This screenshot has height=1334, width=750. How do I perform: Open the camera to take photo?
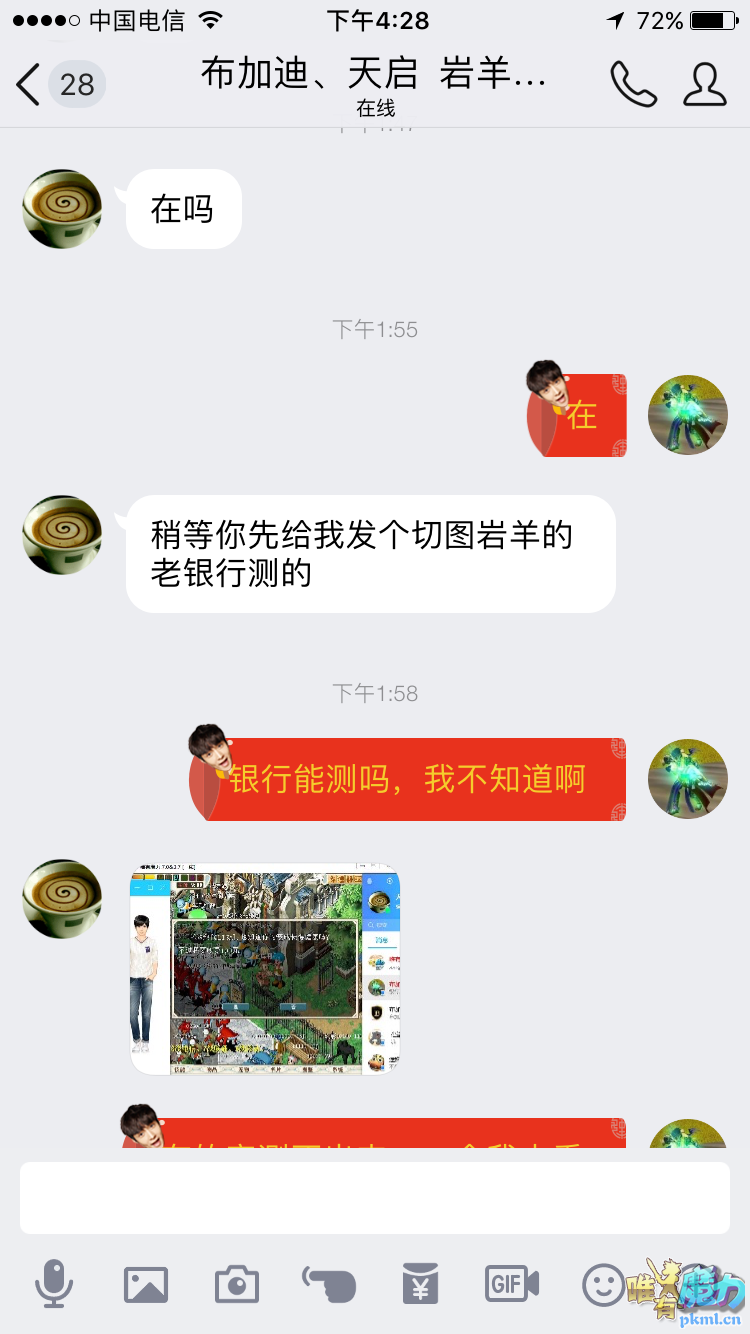pyautogui.click(x=237, y=1284)
